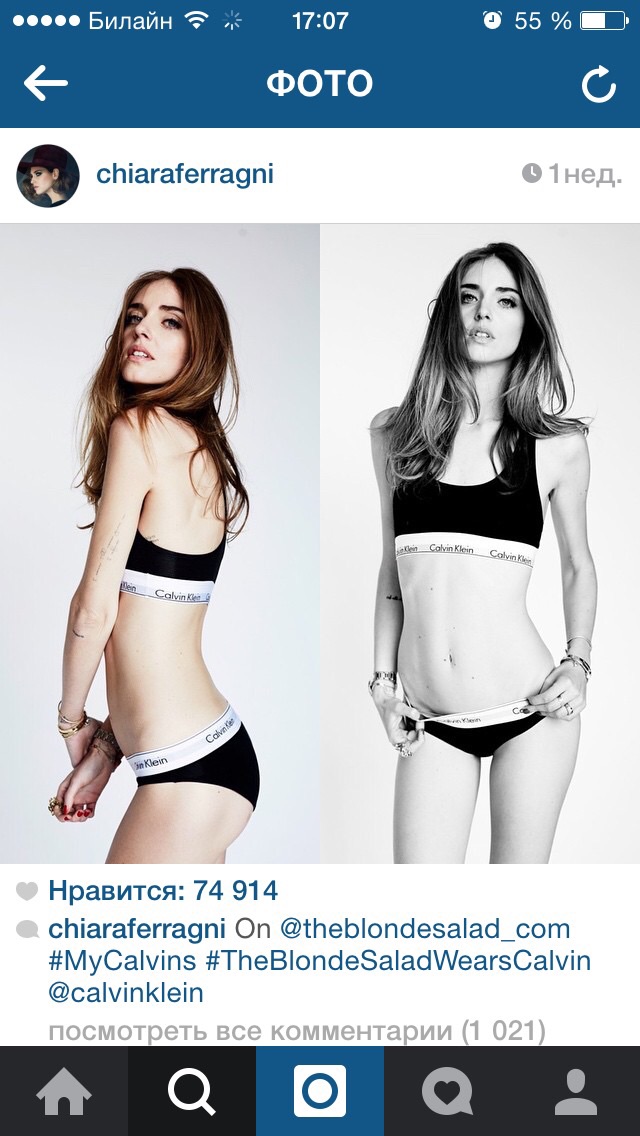Open the chiaraferragni username at the top
This screenshot has width=640, height=1136.
185,175
